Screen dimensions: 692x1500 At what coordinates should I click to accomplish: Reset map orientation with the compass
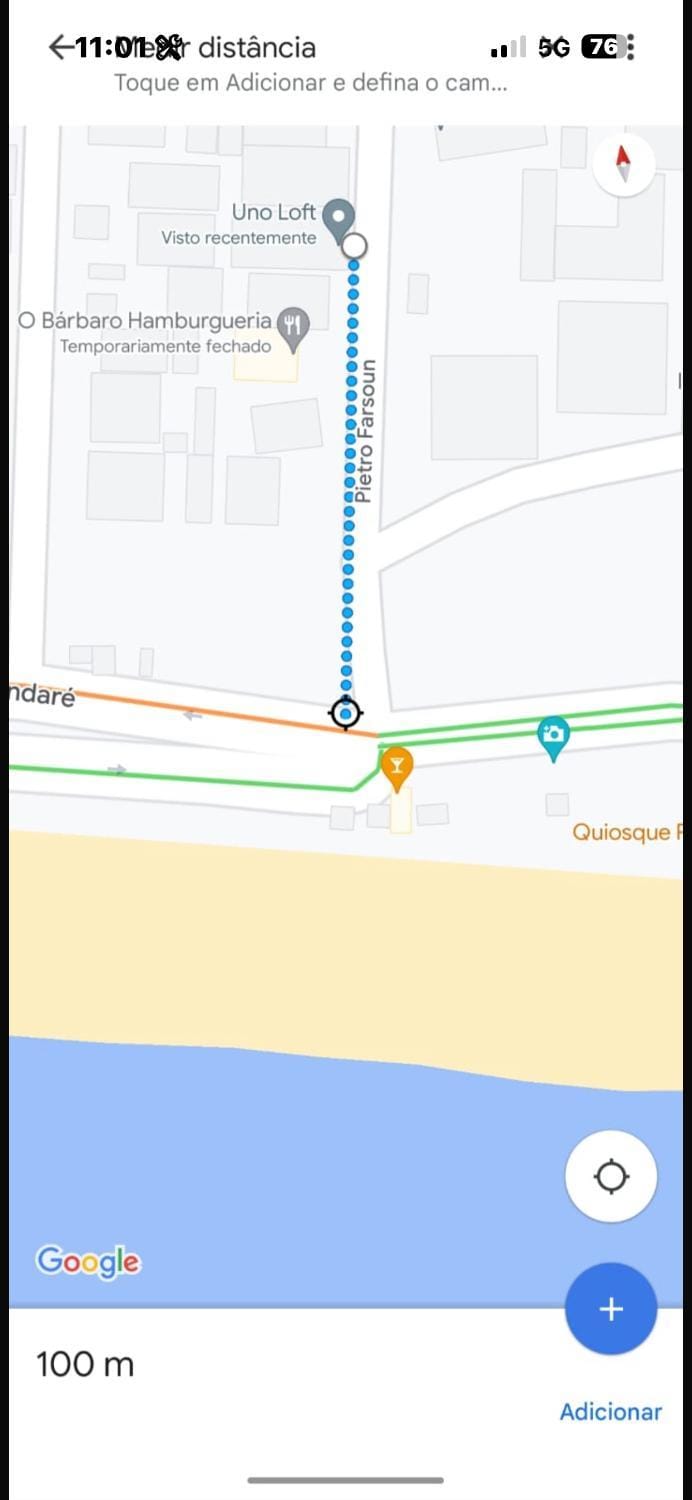click(x=623, y=162)
